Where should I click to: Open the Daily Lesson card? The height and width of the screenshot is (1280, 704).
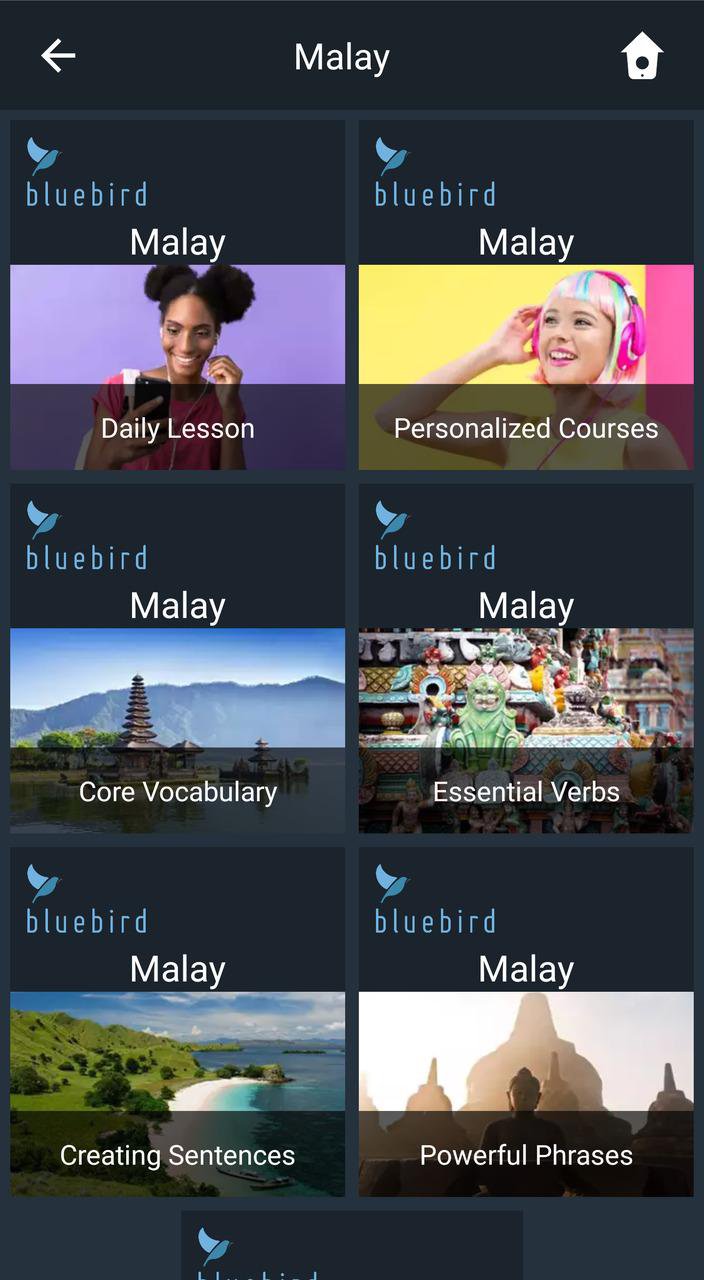[x=178, y=366]
